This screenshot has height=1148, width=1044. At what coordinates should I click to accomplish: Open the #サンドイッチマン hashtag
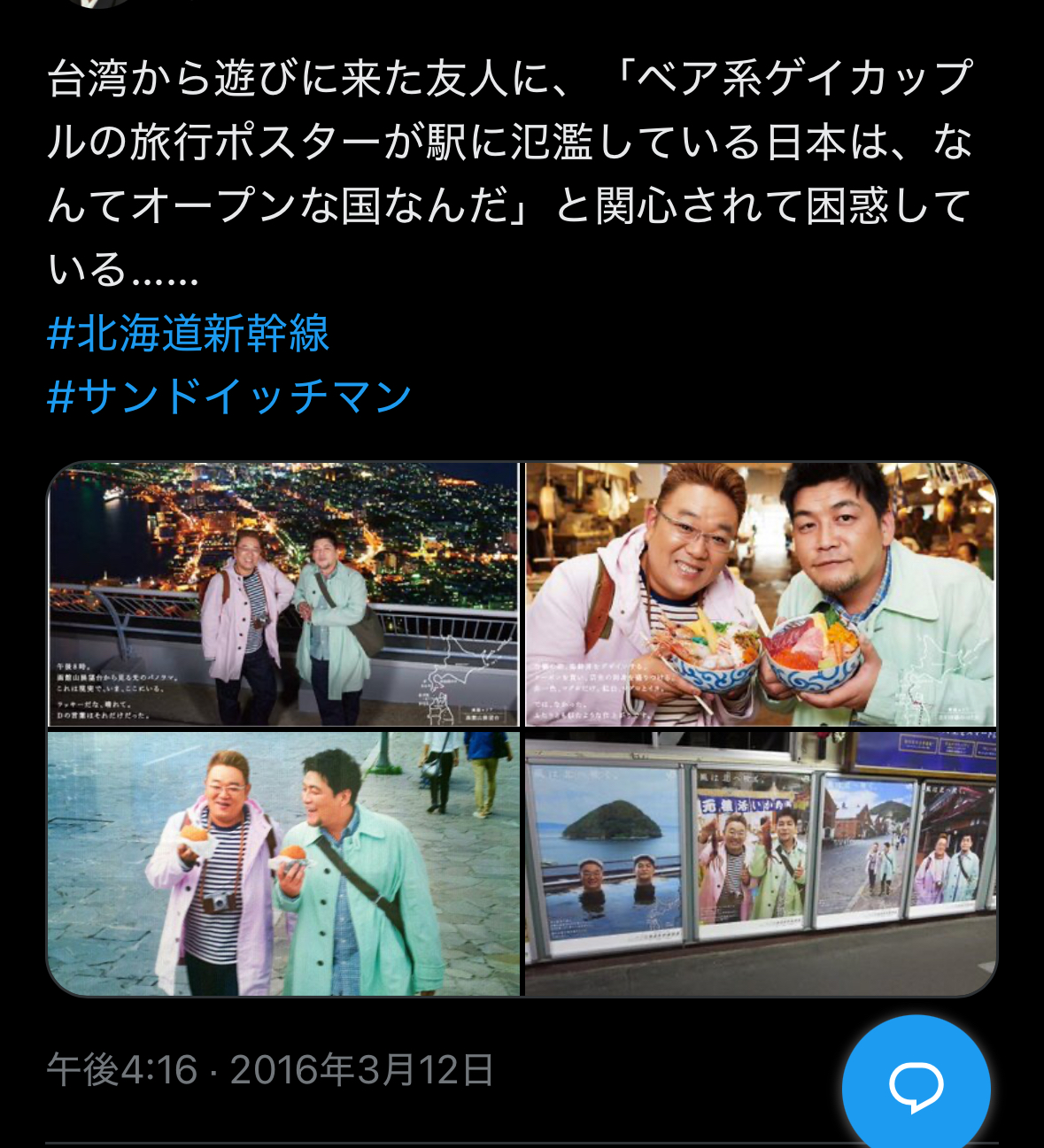click(229, 396)
